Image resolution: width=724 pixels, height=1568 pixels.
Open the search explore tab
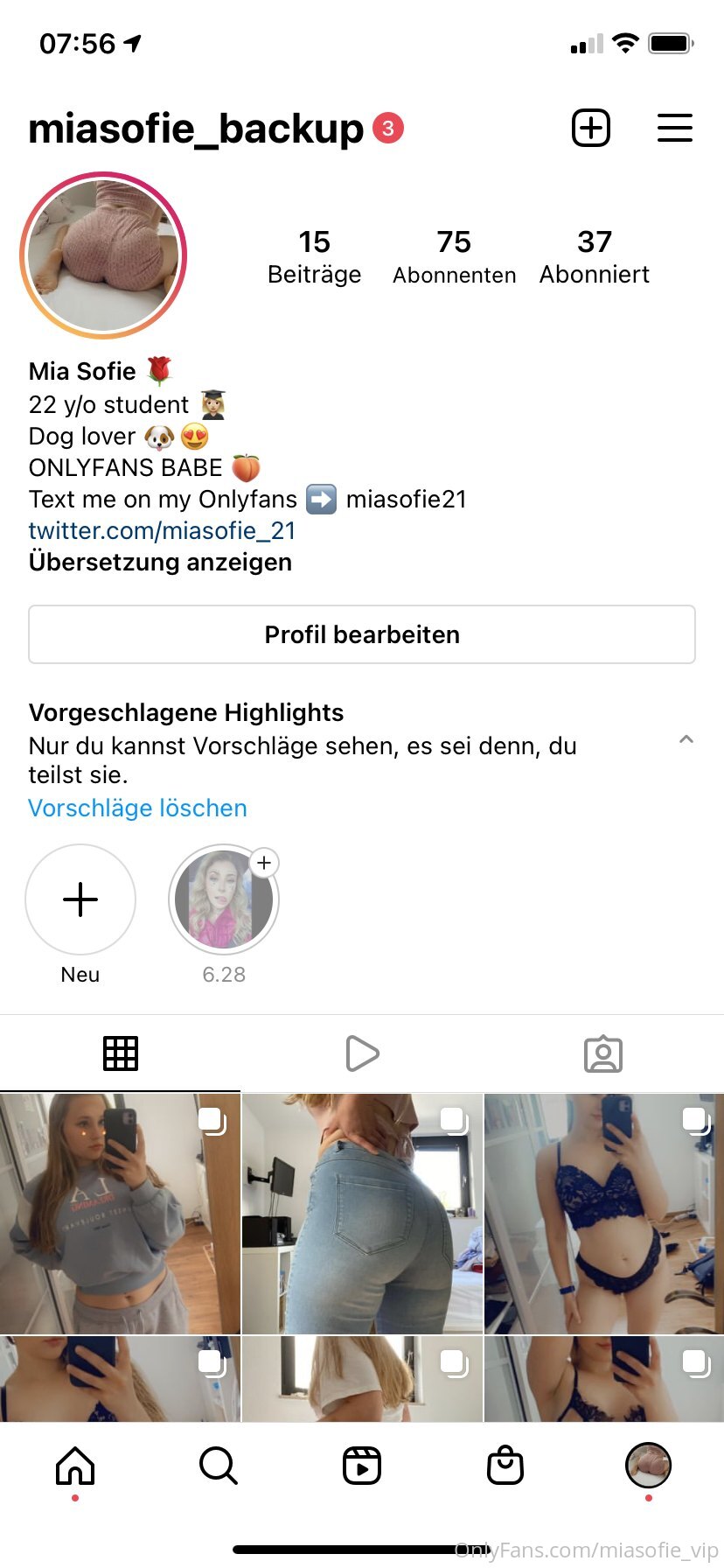pos(219,1465)
